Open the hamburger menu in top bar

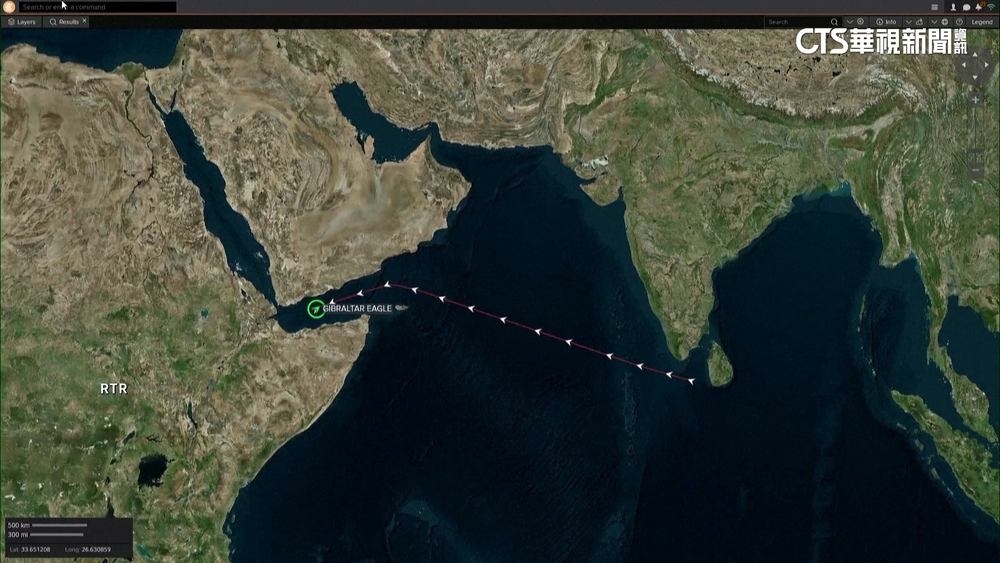pyautogui.click(x=934, y=7)
